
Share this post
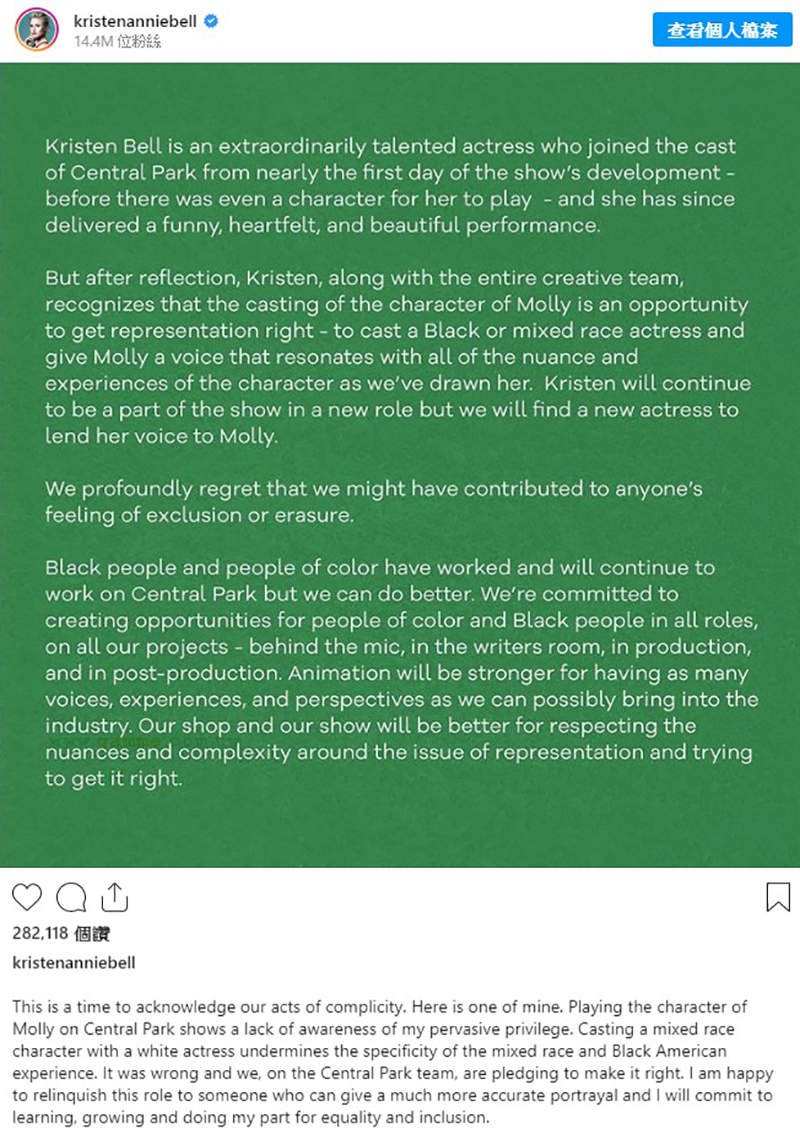point(115,897)
